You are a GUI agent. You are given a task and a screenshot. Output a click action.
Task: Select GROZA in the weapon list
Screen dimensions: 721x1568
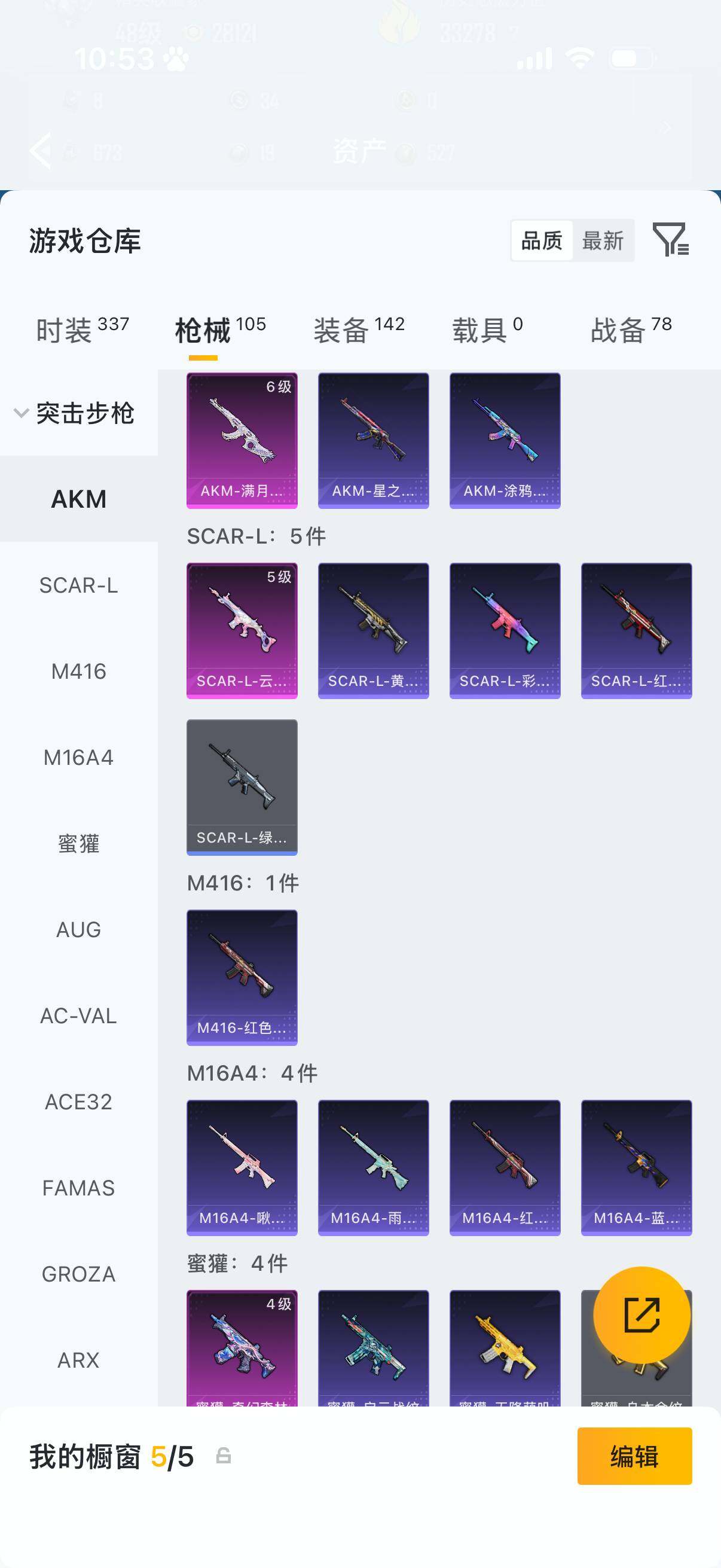pyautogui.click(x=78, y=1274)
